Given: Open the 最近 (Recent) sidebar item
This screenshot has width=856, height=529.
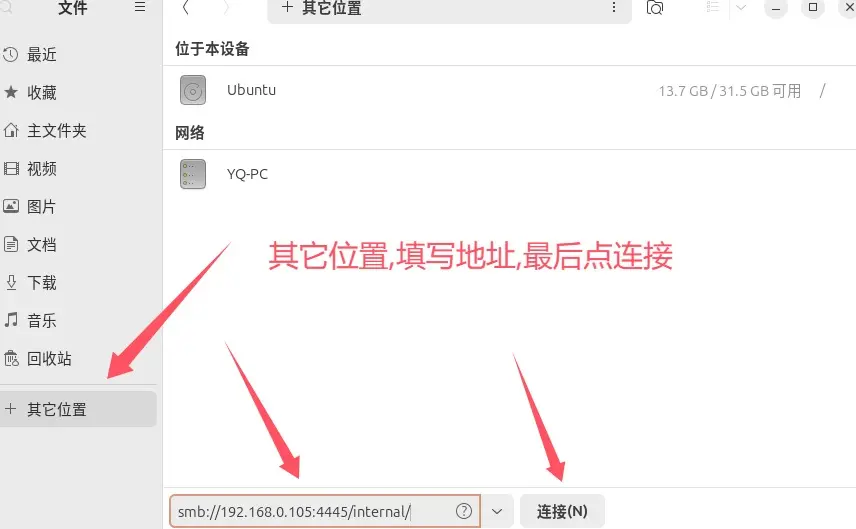Looking at the screenshot, I should [x=41, y=54].
